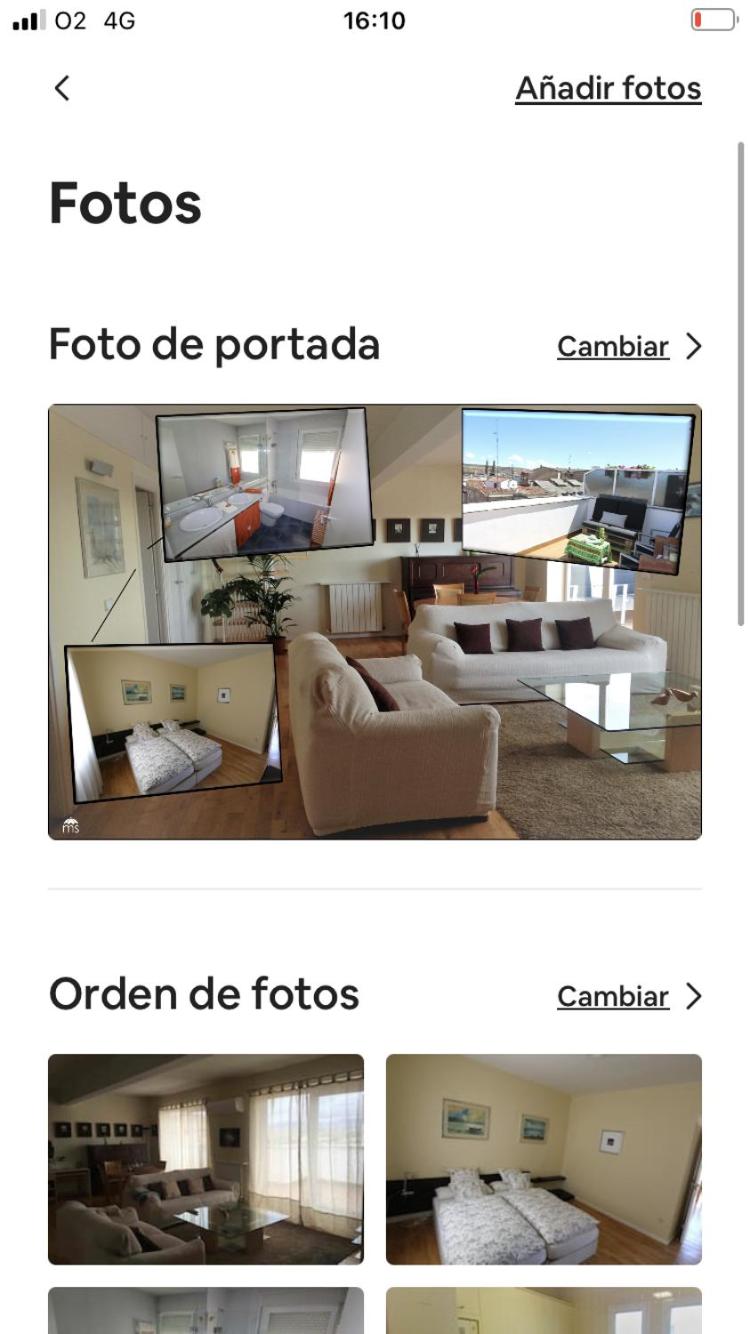Tap the Añadir fotos link
Screen dimensions: 750x1334
(x=608, y=89)
